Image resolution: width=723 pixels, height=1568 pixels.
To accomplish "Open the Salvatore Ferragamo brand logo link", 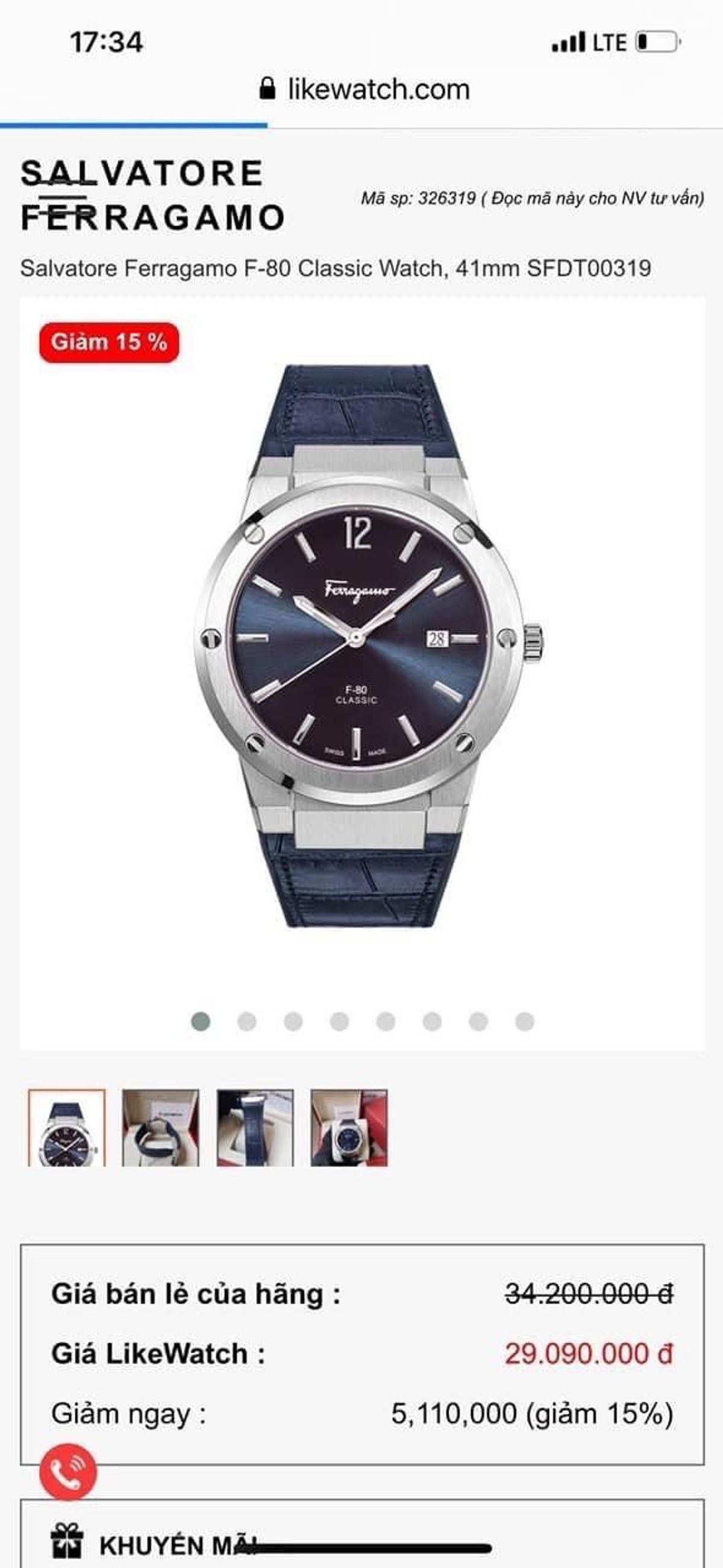I will [x=152, y=195].
